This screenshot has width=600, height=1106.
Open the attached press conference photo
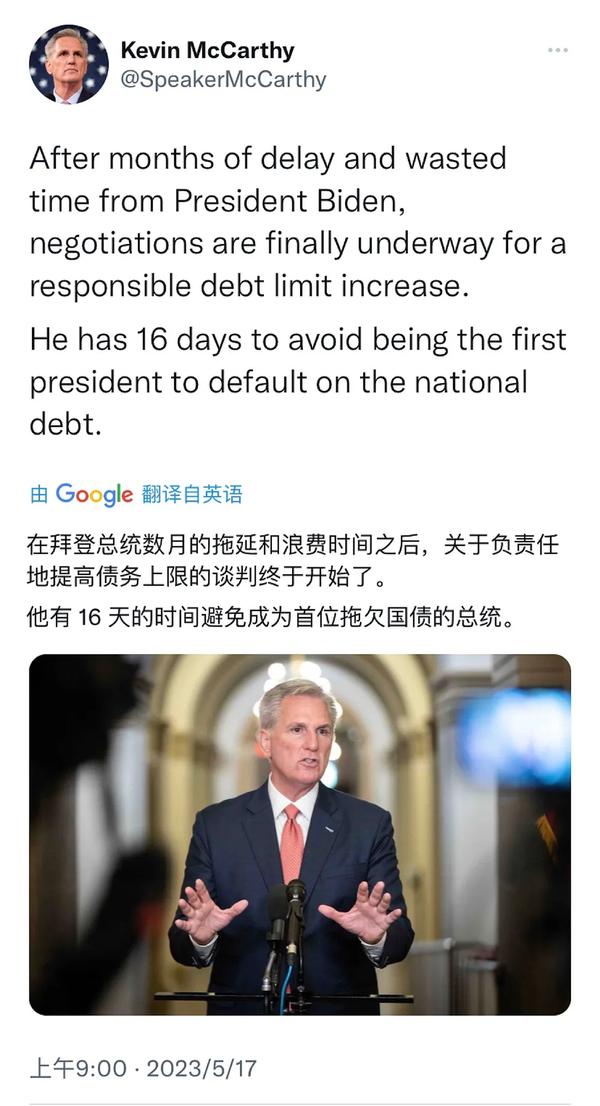pyautogui.click(x=300, y=834)
